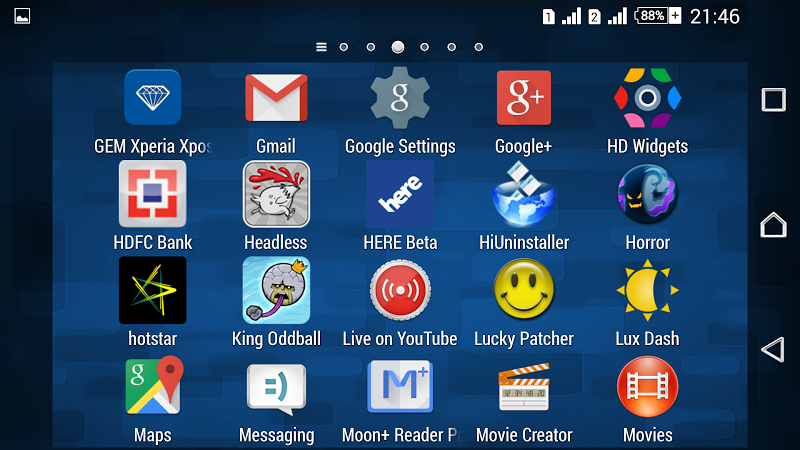800x450 pixels.
Task: Open the Messaging app
Action: tap(276, 387)
